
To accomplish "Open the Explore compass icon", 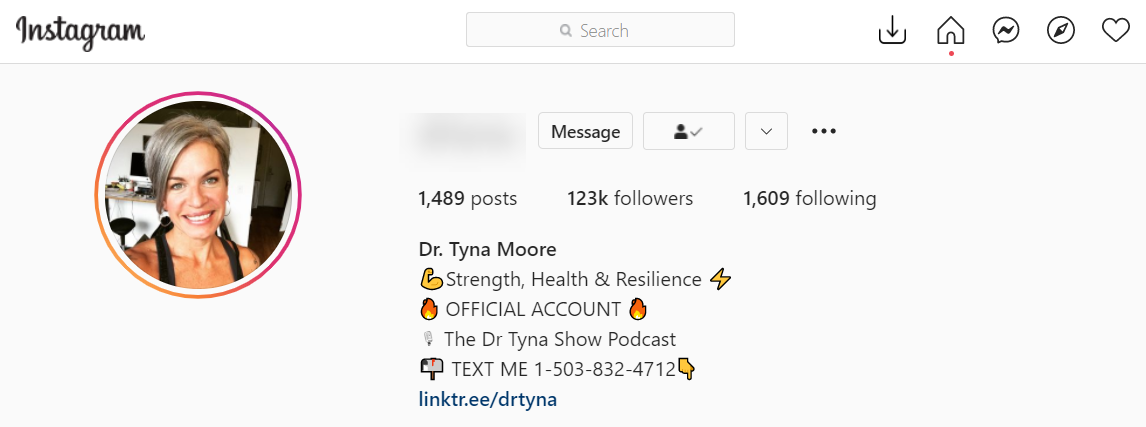I will click(1061, 31).
